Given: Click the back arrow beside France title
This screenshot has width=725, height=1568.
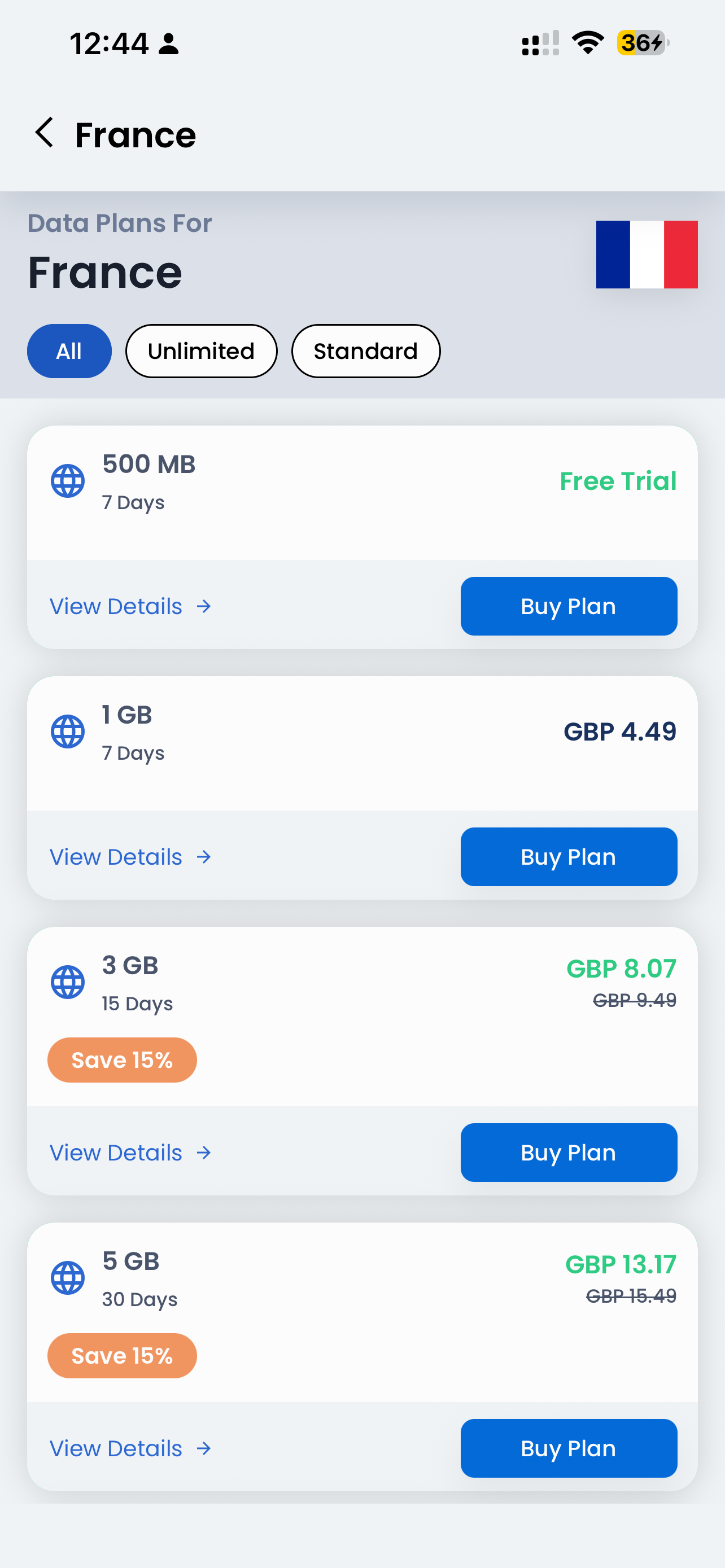Looking at the screenshot, I should (x=45, y=133).
